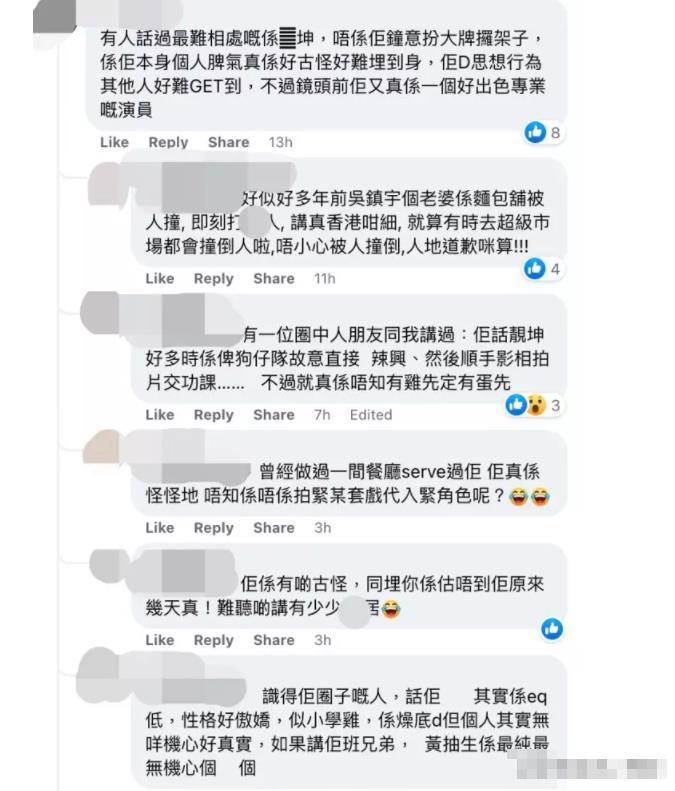The width and height of the screenshot is (675, 791).
Task: Like the comment posted 13h ago
Action: [114, 142]
